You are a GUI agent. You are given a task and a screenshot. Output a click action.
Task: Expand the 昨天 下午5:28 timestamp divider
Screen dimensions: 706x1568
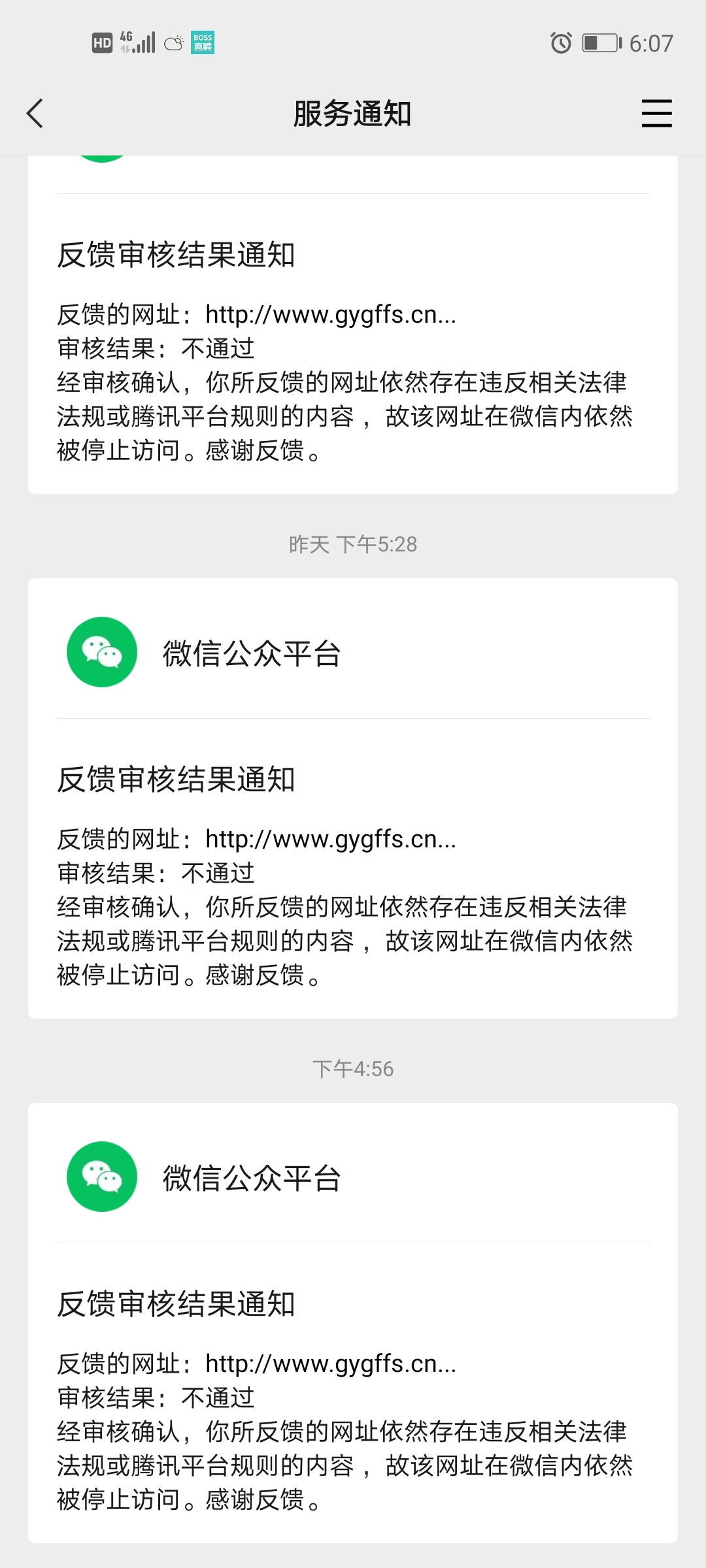353,544
